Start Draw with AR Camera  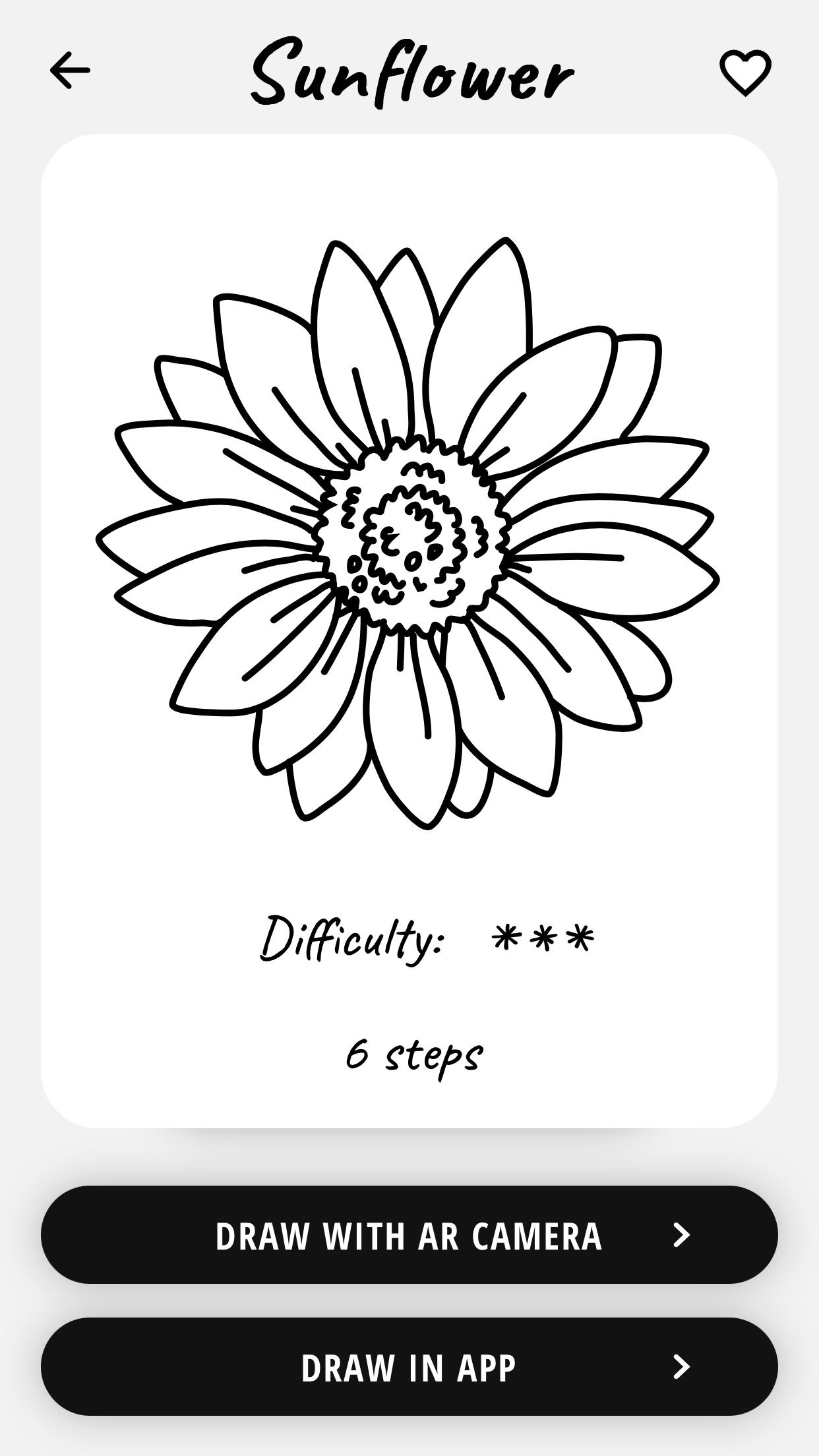[x=409, y=1234]
